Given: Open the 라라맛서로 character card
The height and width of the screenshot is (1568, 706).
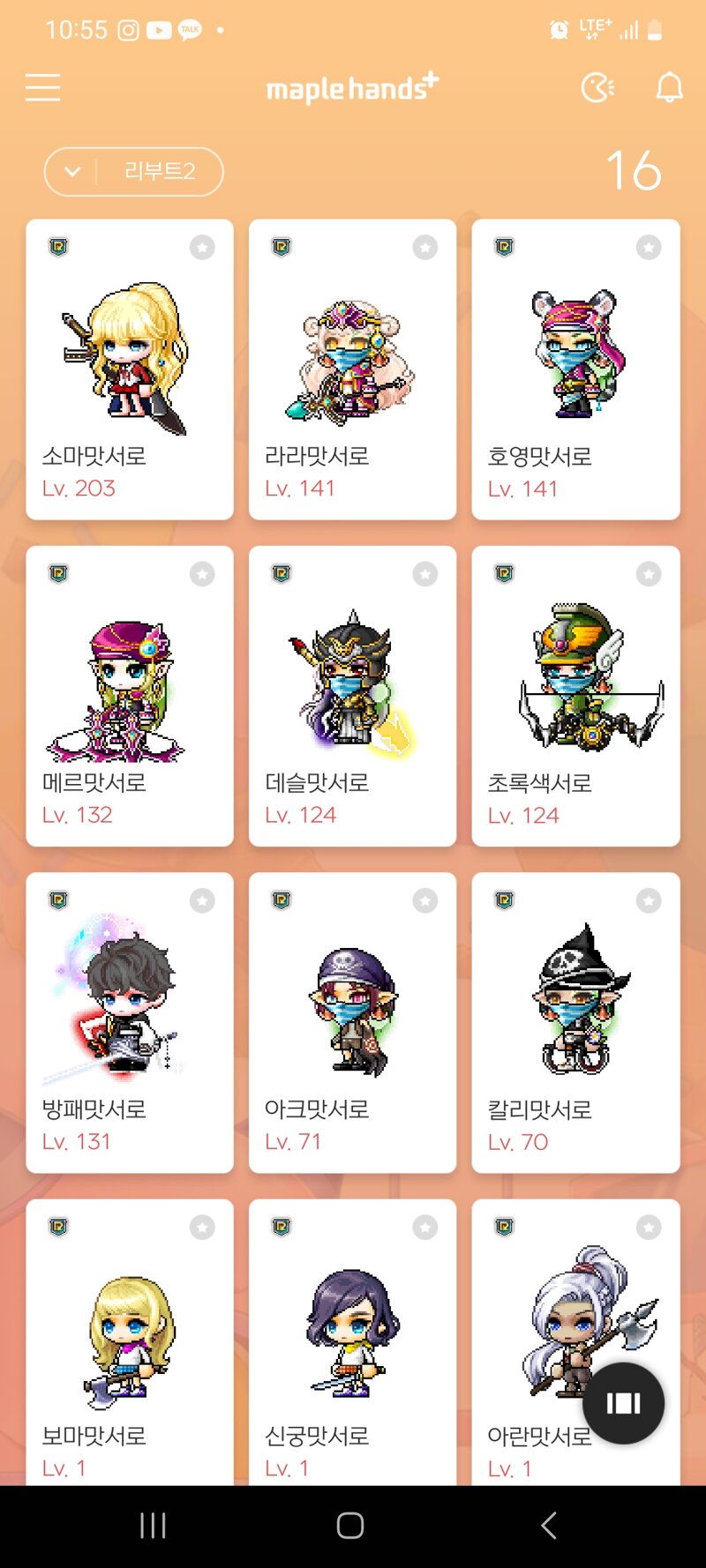Looking at the screenshot, I should [352, 369].
